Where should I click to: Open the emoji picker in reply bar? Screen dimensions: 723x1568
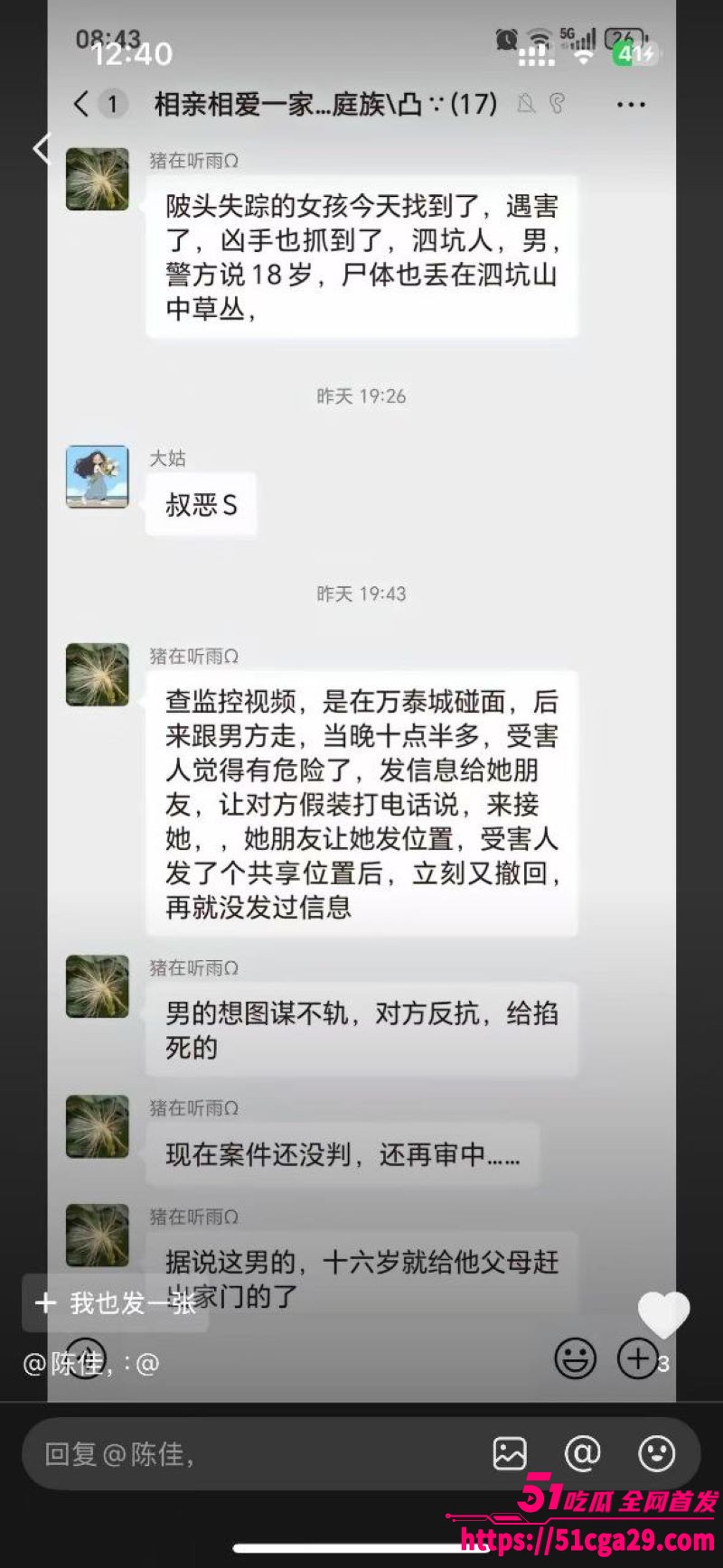point(657,1453)
